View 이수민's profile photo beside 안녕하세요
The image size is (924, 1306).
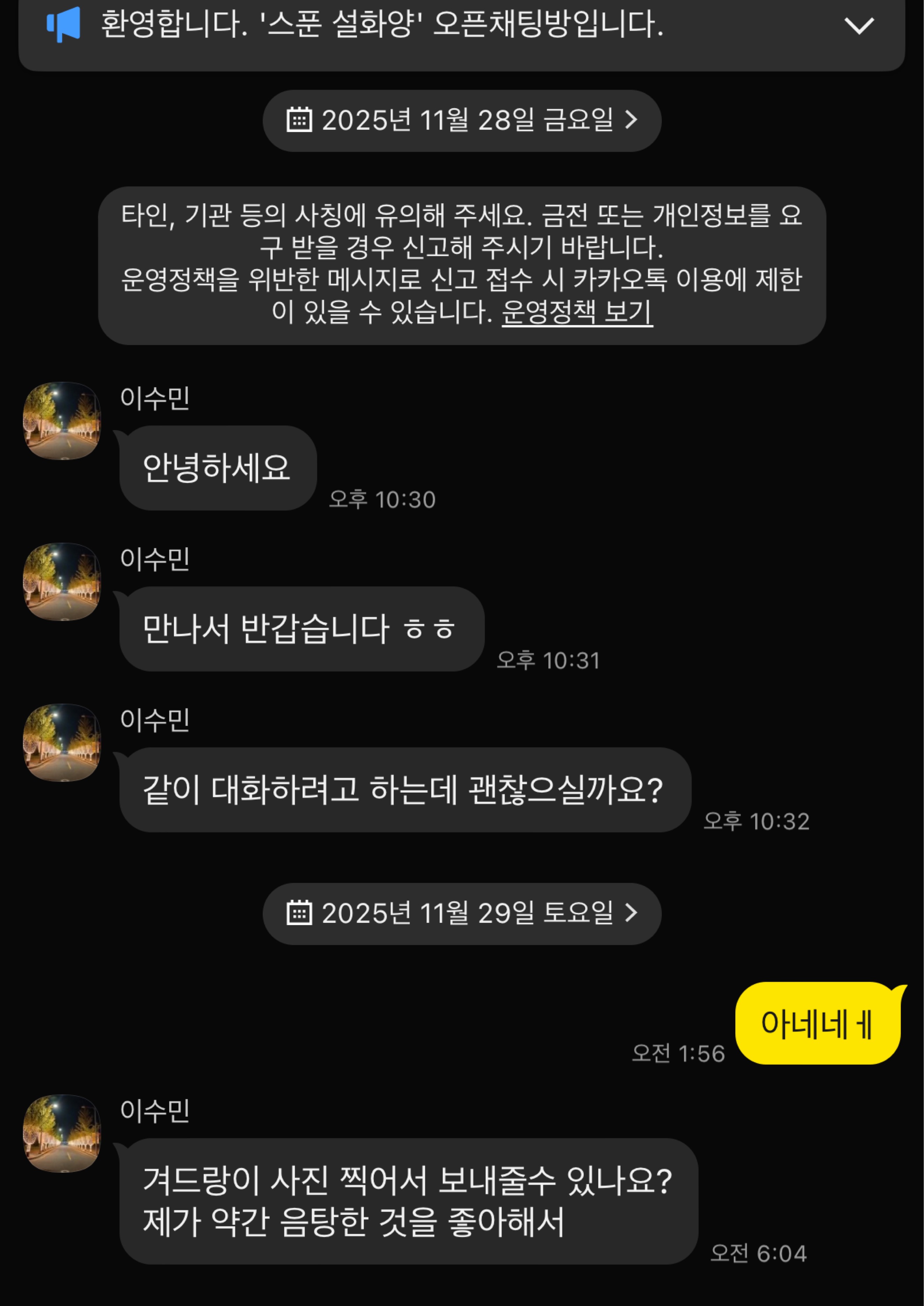[x=61, y=421]
